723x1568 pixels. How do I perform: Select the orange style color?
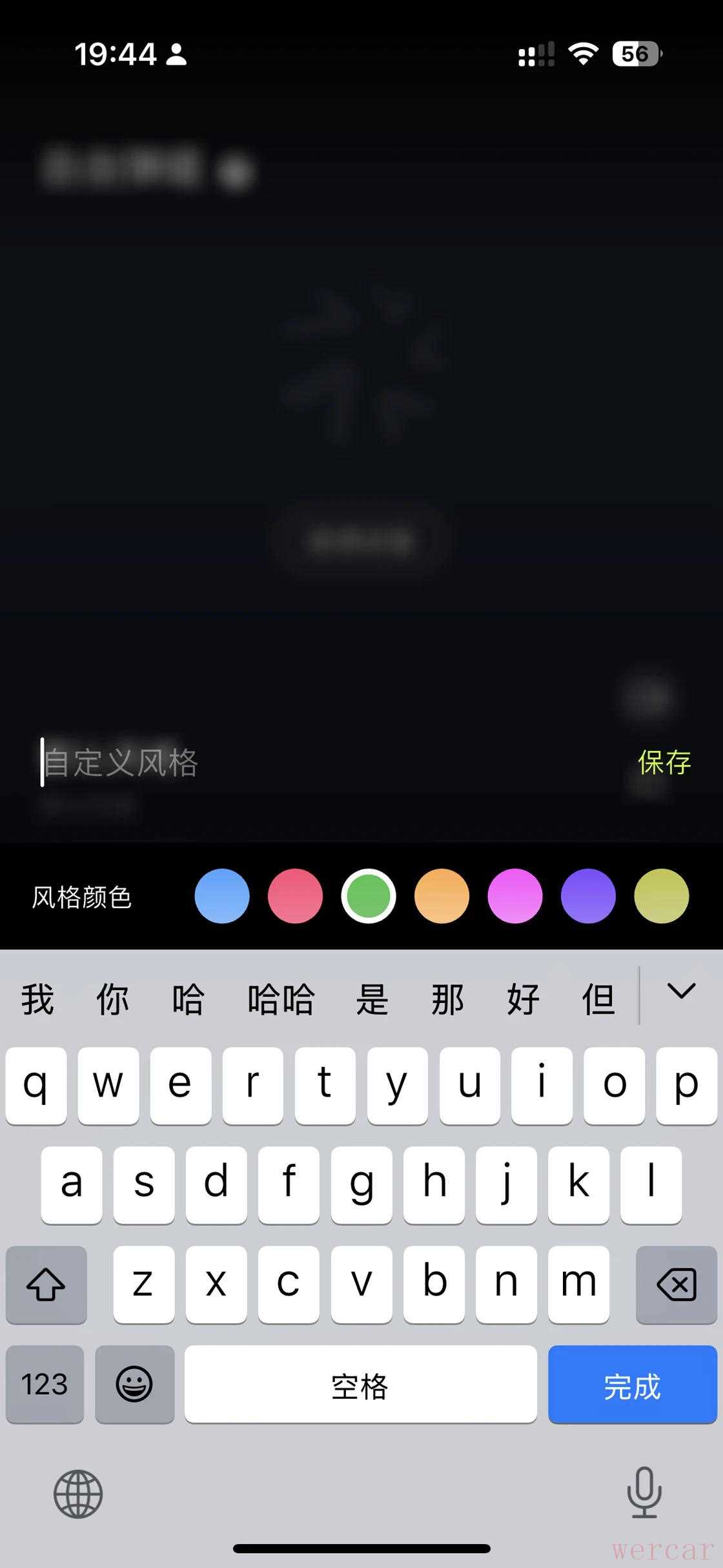[x=442, y=896]
